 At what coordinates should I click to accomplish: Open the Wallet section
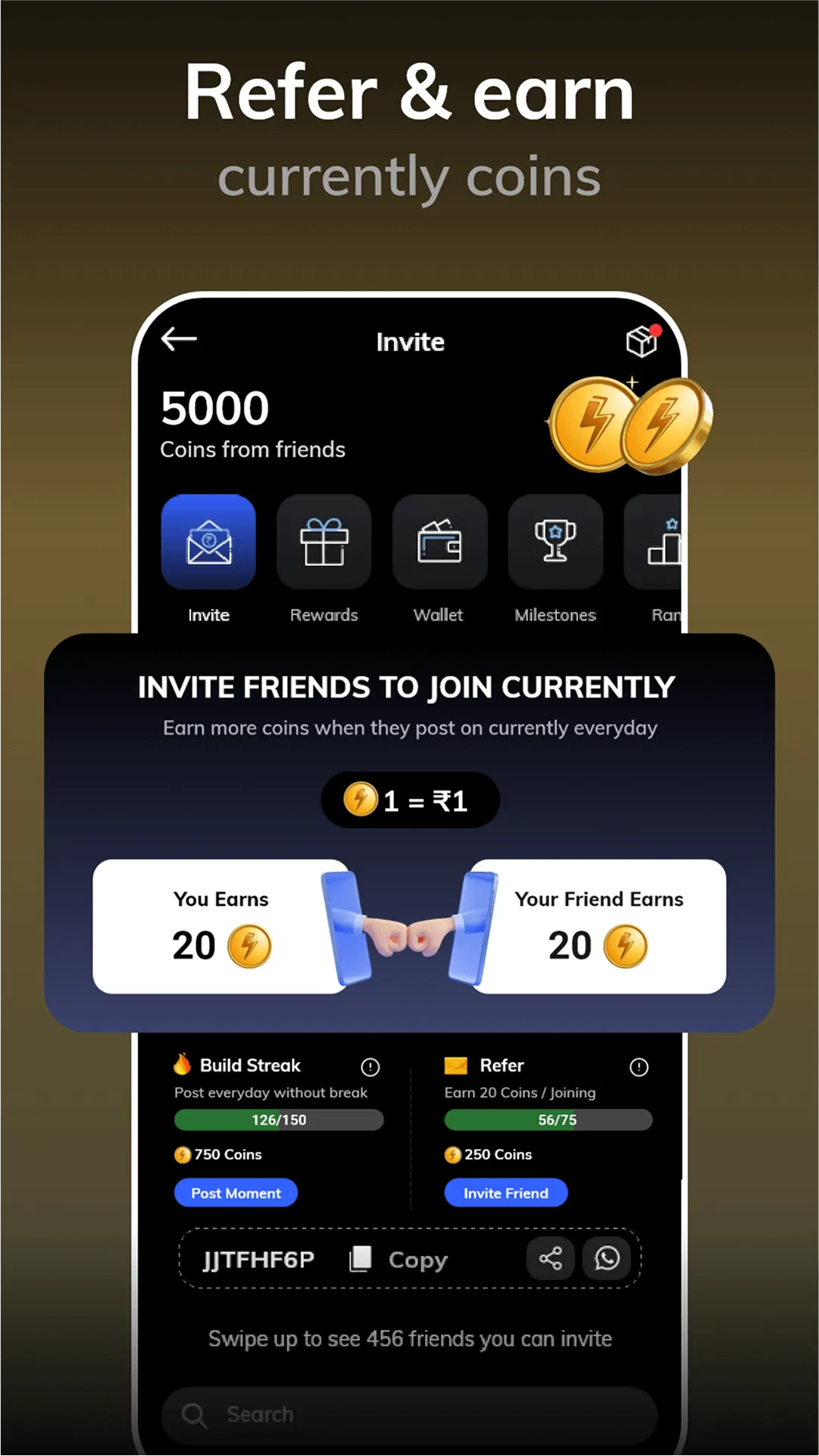(439, 541)
